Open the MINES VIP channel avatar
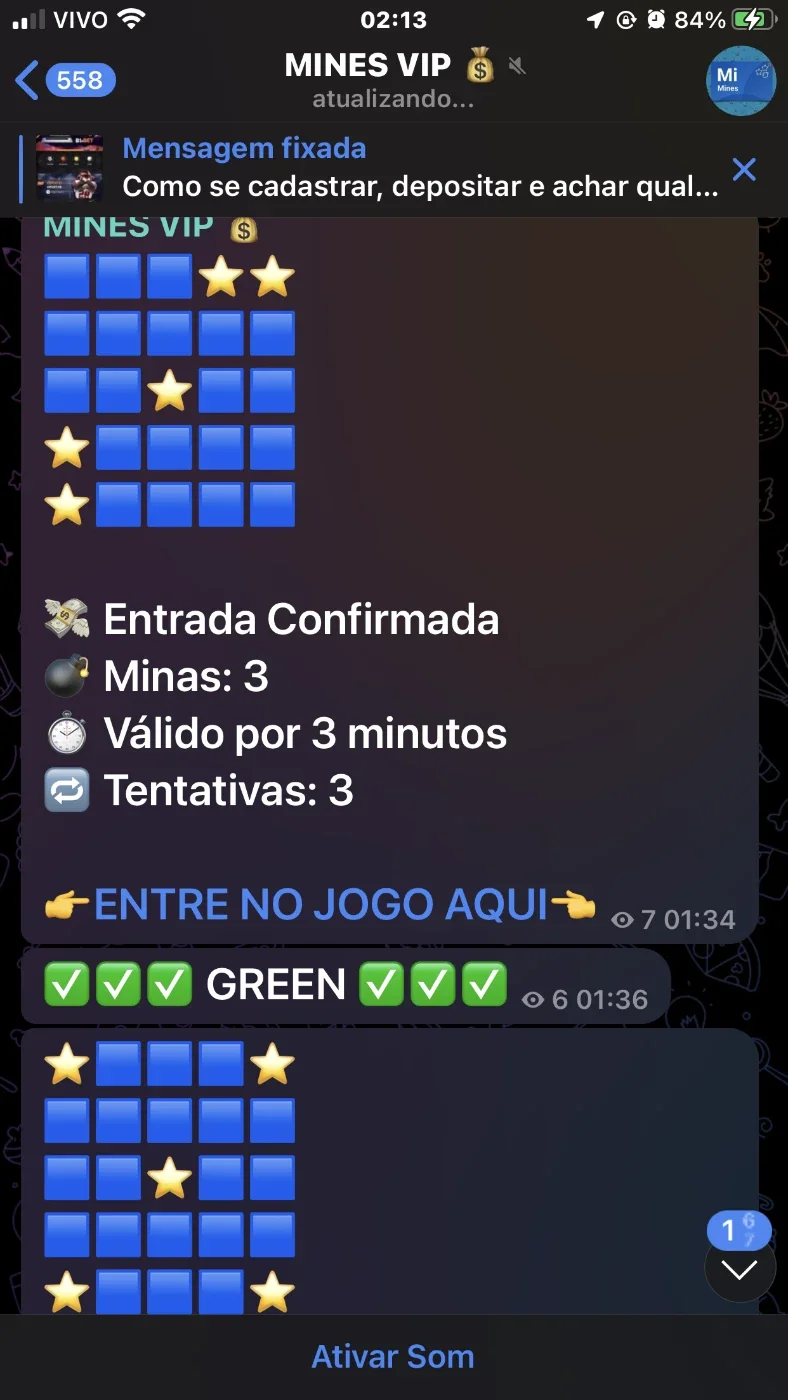The image size is (788, 1400). click(741, 81)
